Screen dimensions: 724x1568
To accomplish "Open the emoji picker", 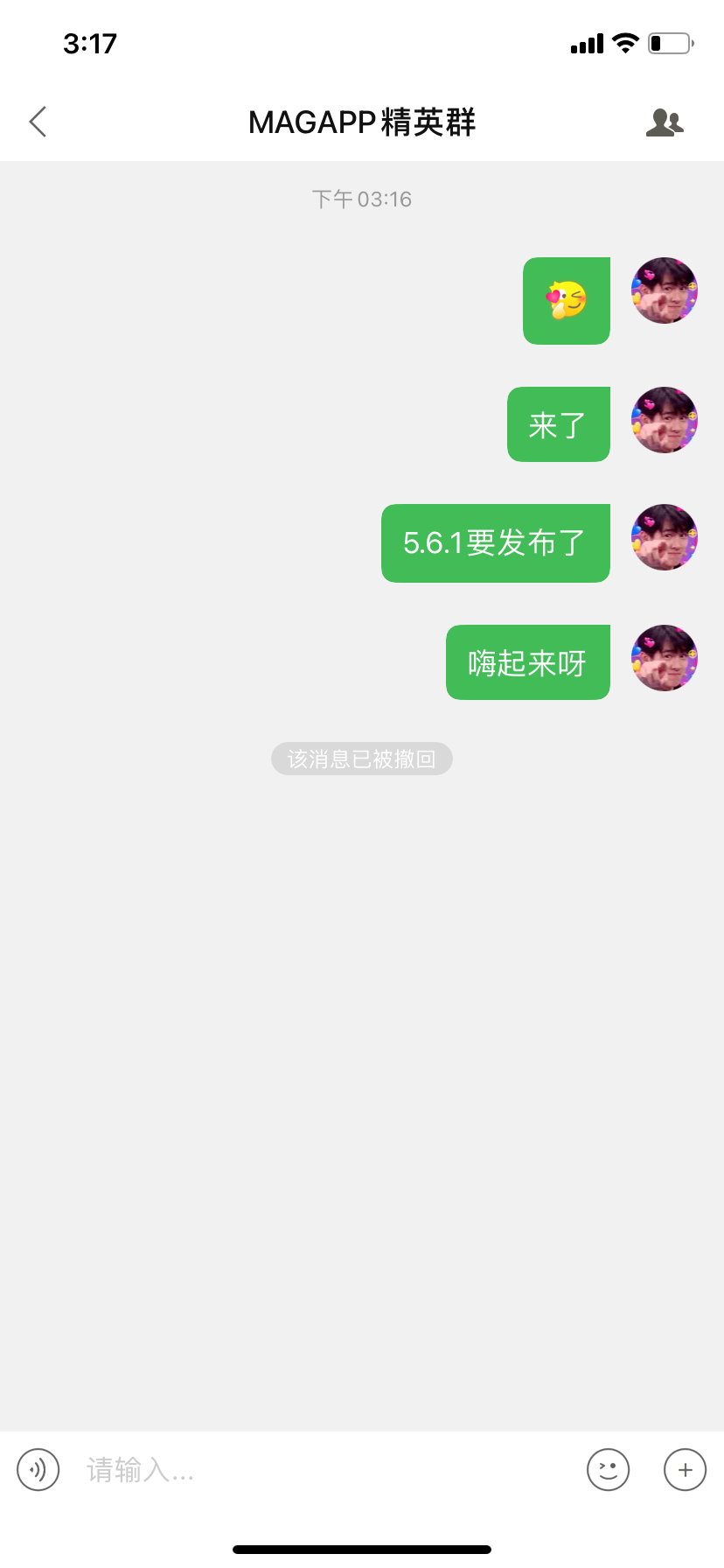I will pyautogui.click(x=608, y=1469).
